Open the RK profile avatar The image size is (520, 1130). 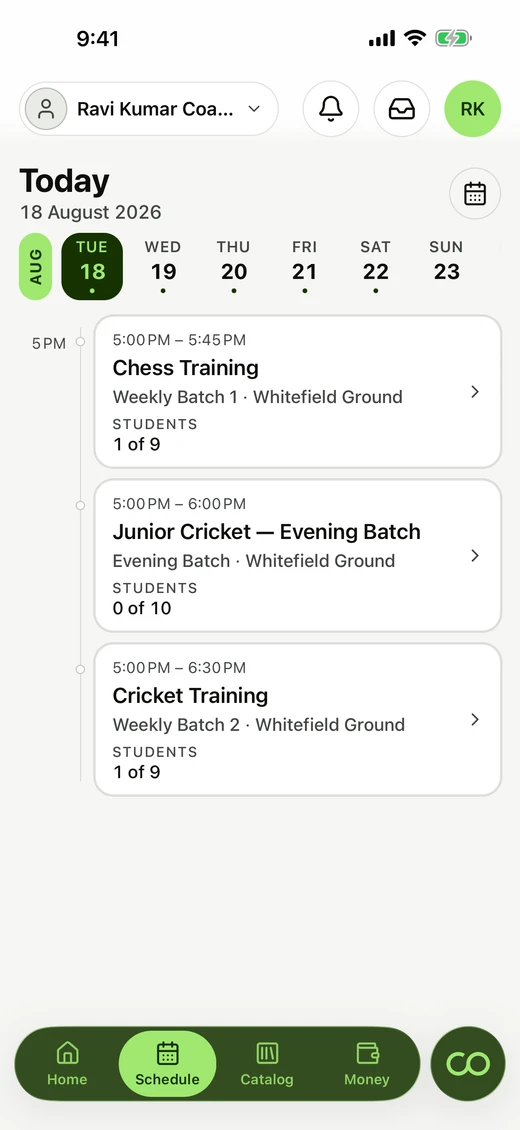(x=472, y=109)
